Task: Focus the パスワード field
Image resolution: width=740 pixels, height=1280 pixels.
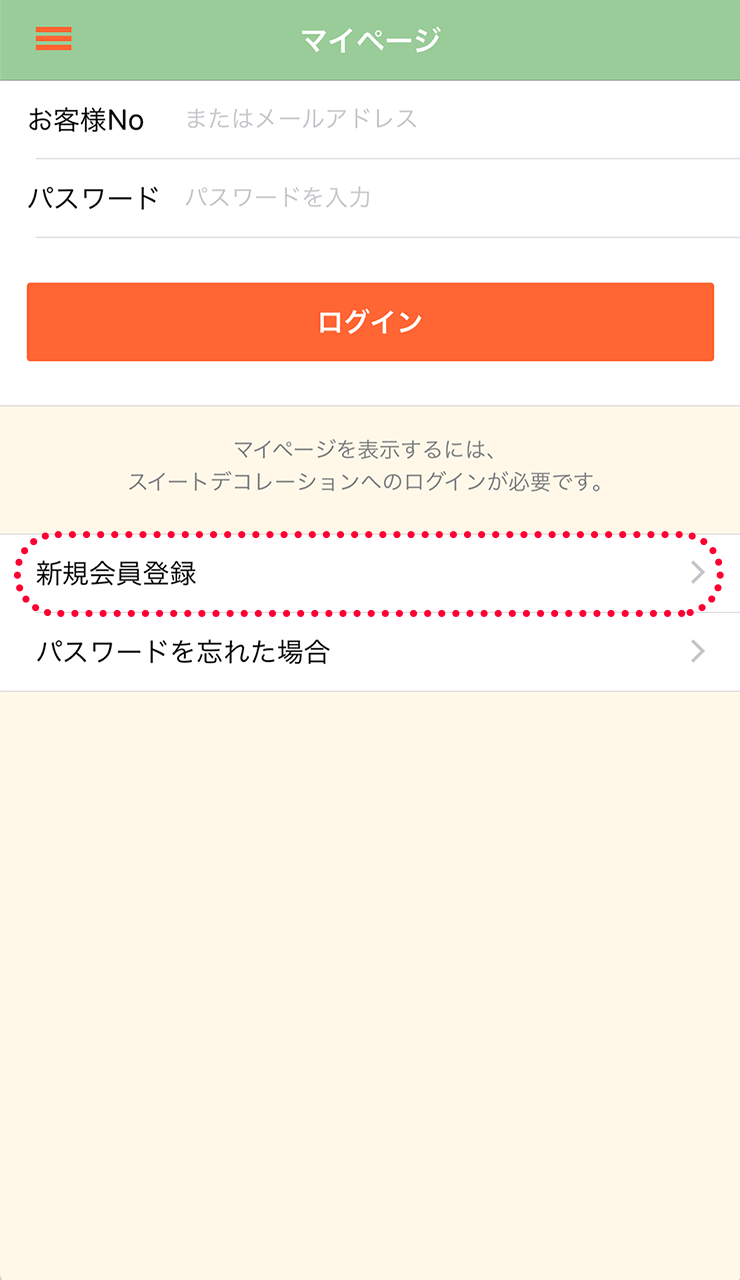Action: [460, 197]
